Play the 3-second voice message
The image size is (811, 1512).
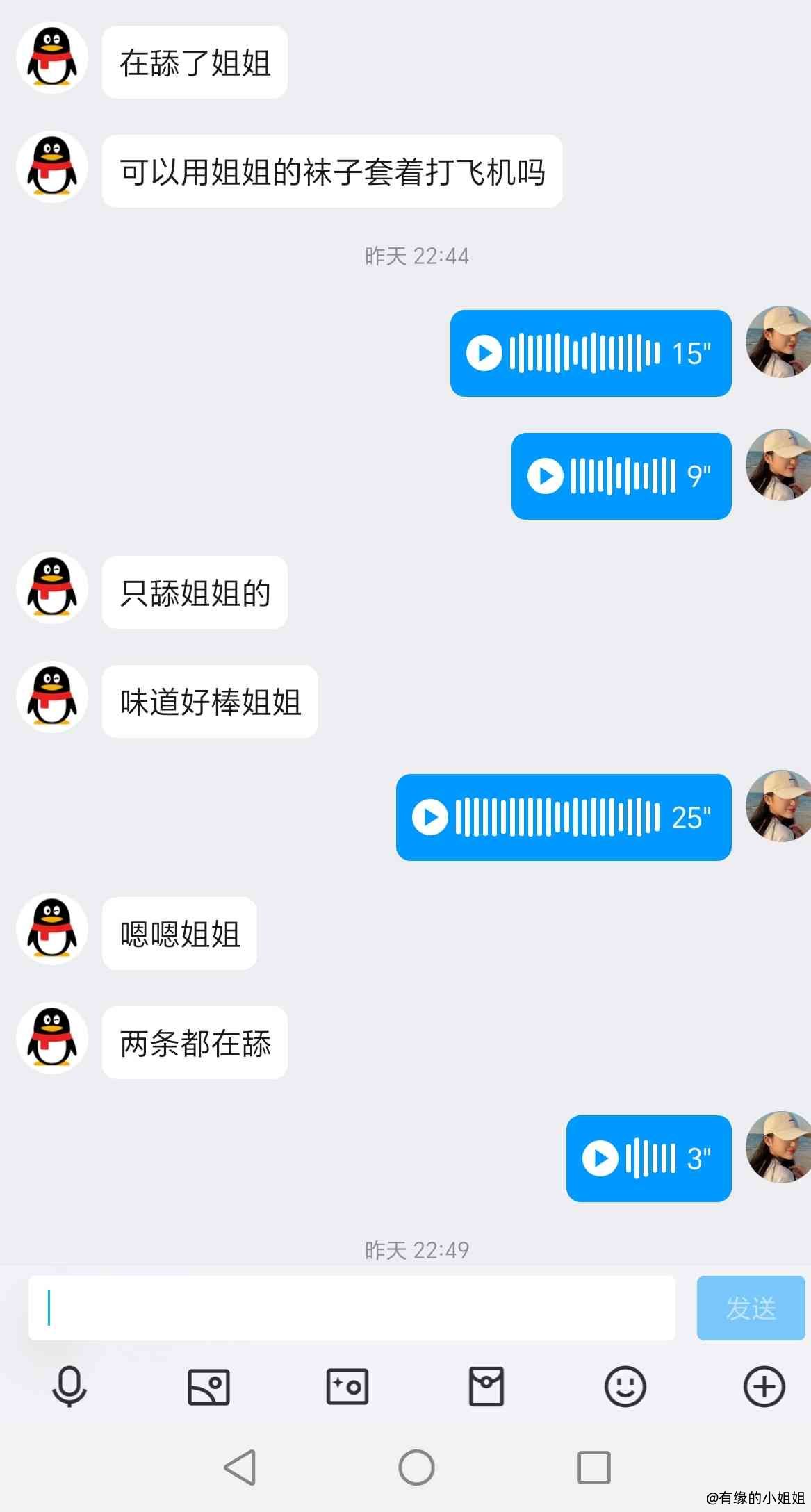click(x=600, y=1158)
